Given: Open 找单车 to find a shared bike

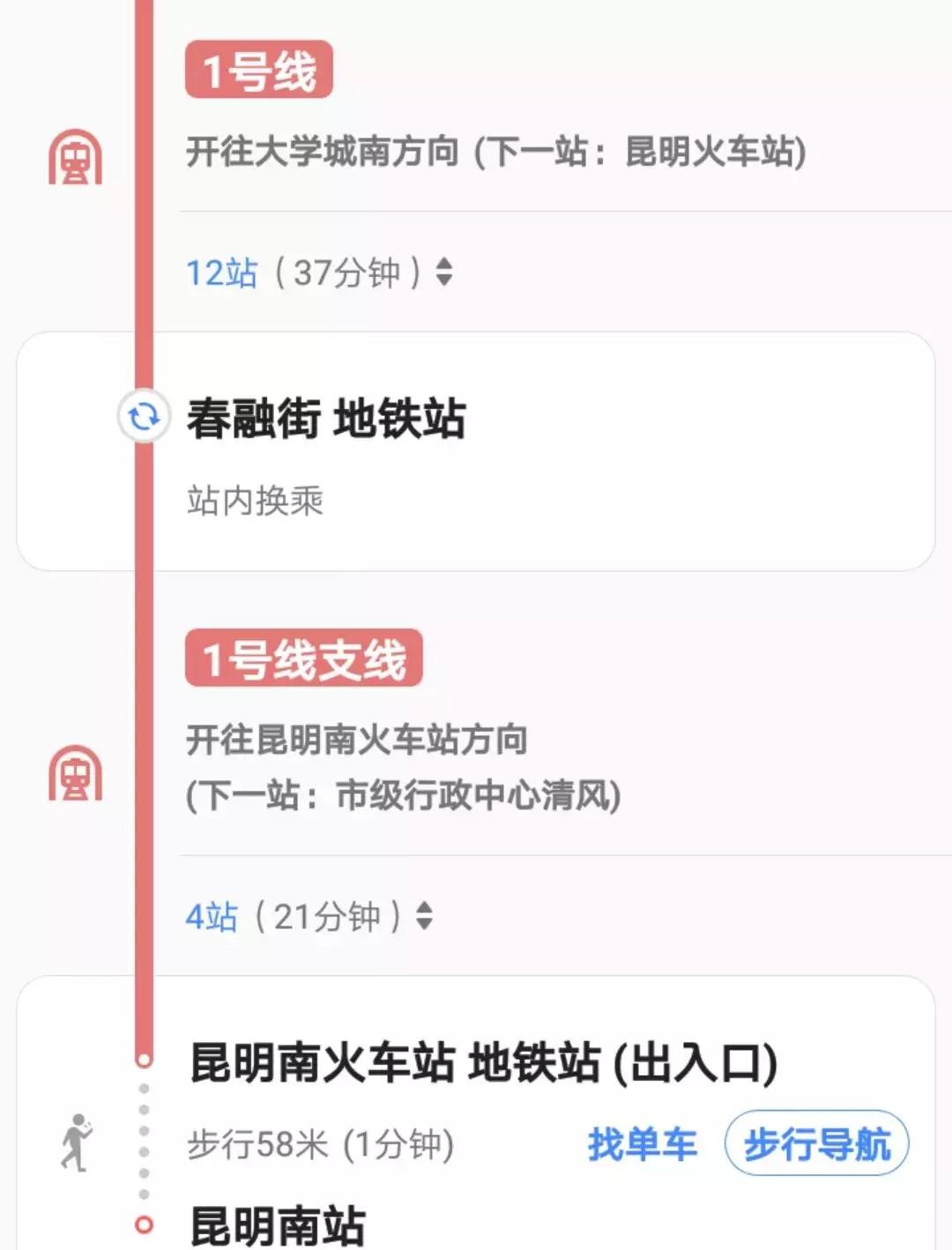Looking at the screenshot, I should [x=639, y=1143].
